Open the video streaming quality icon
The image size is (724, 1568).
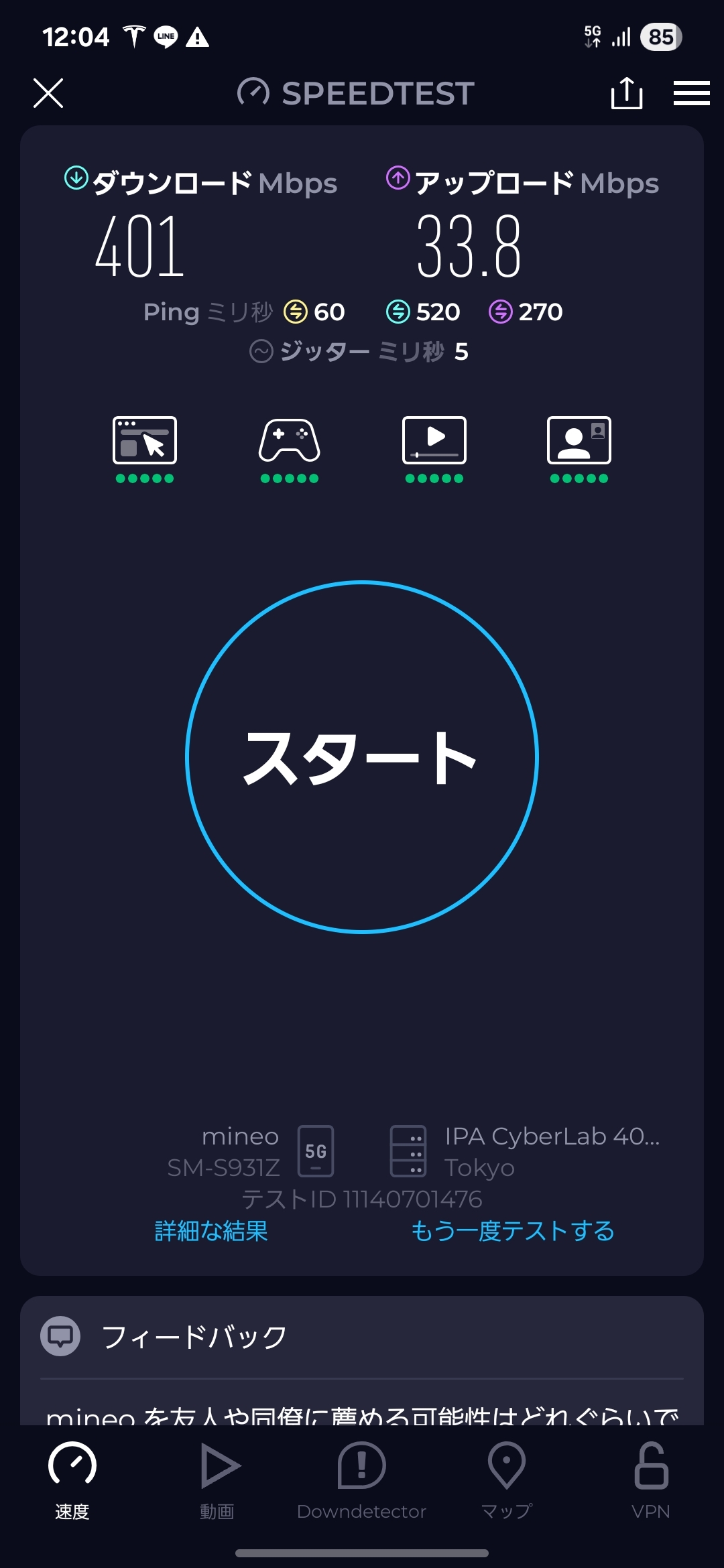[434, 441]
